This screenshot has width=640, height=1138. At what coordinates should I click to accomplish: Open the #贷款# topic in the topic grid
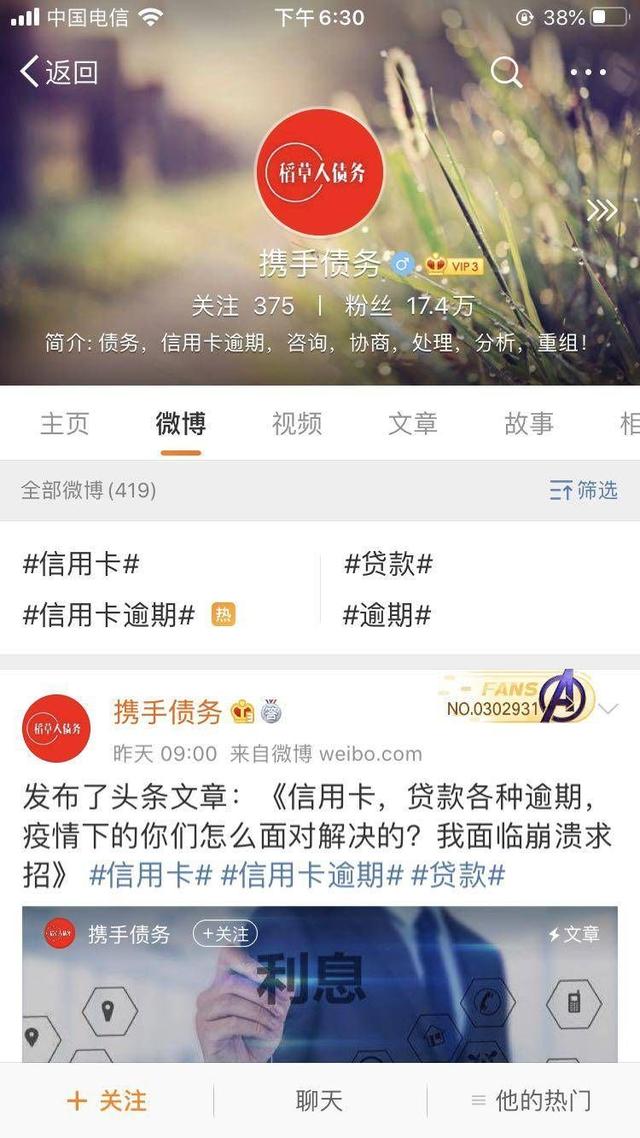[388, 564]
